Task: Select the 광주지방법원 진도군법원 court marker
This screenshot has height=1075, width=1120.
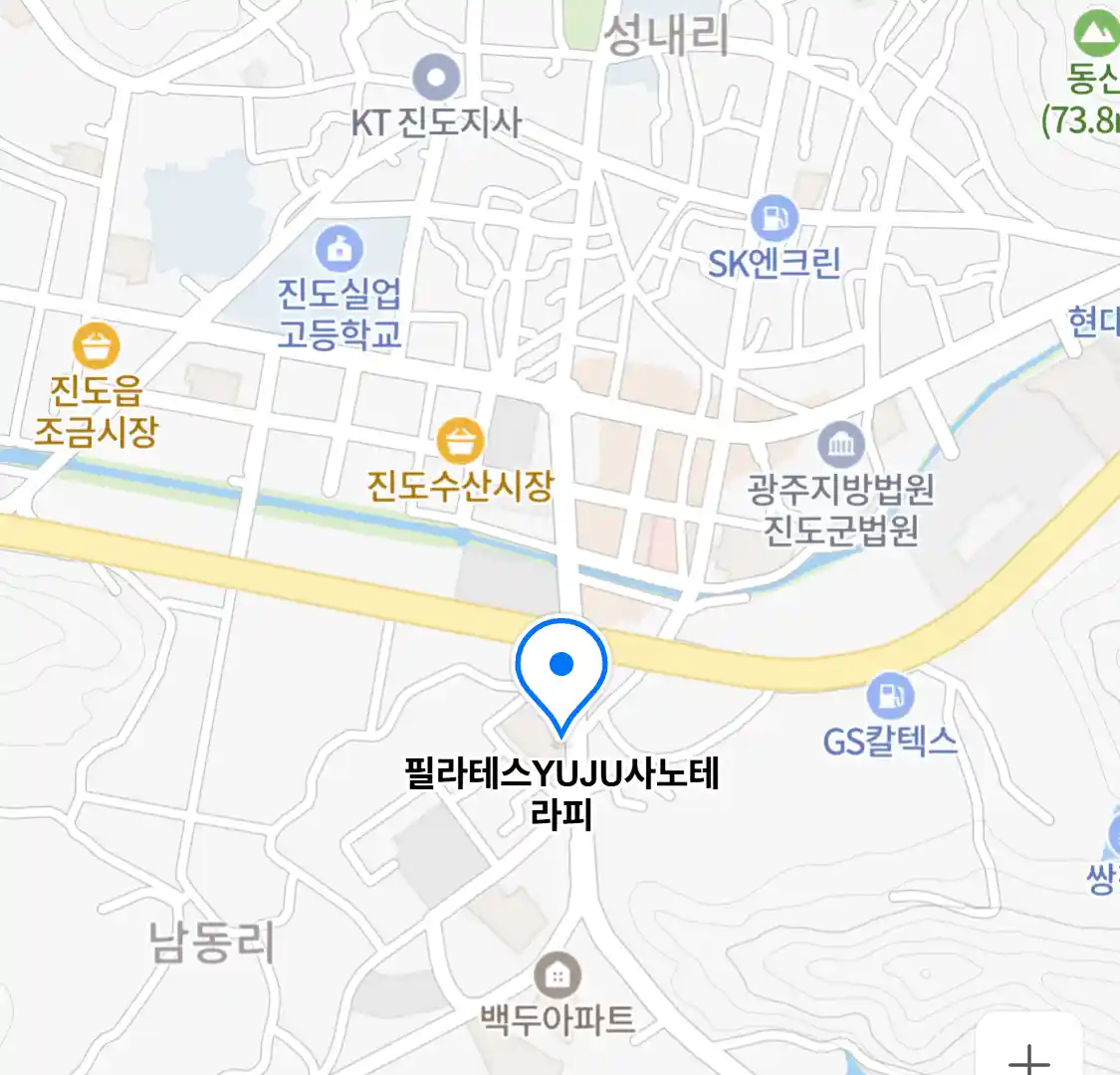Action: point(841,446)
